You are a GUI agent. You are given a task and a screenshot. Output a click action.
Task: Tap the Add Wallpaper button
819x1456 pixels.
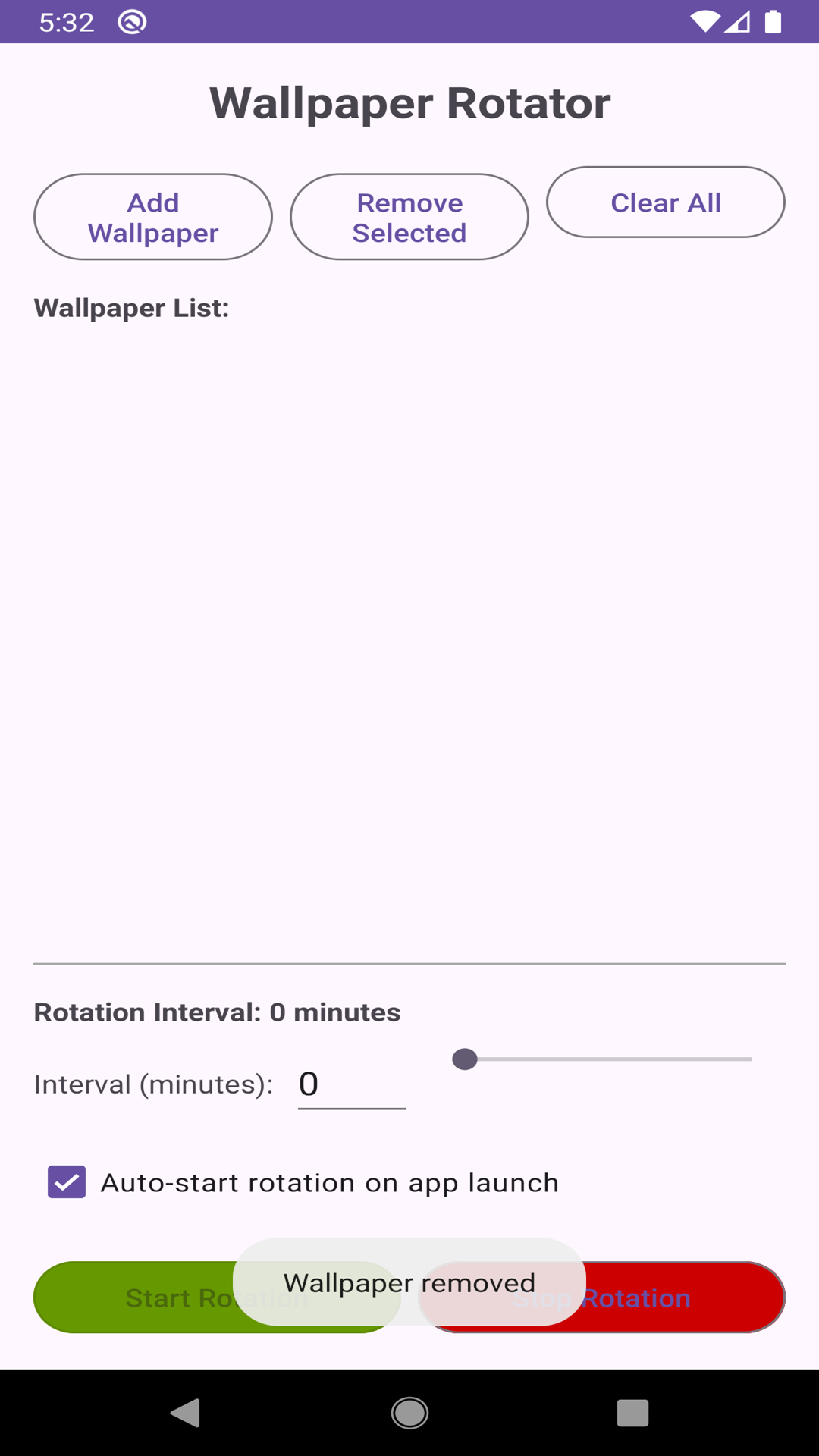click(x=153, y=218)
